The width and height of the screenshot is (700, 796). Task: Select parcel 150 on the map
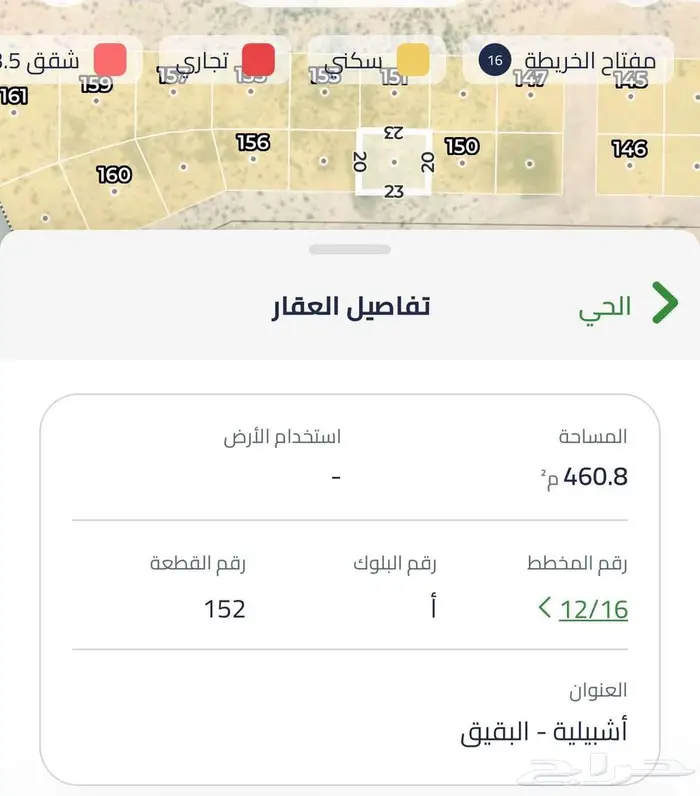[x=461, y=147]
